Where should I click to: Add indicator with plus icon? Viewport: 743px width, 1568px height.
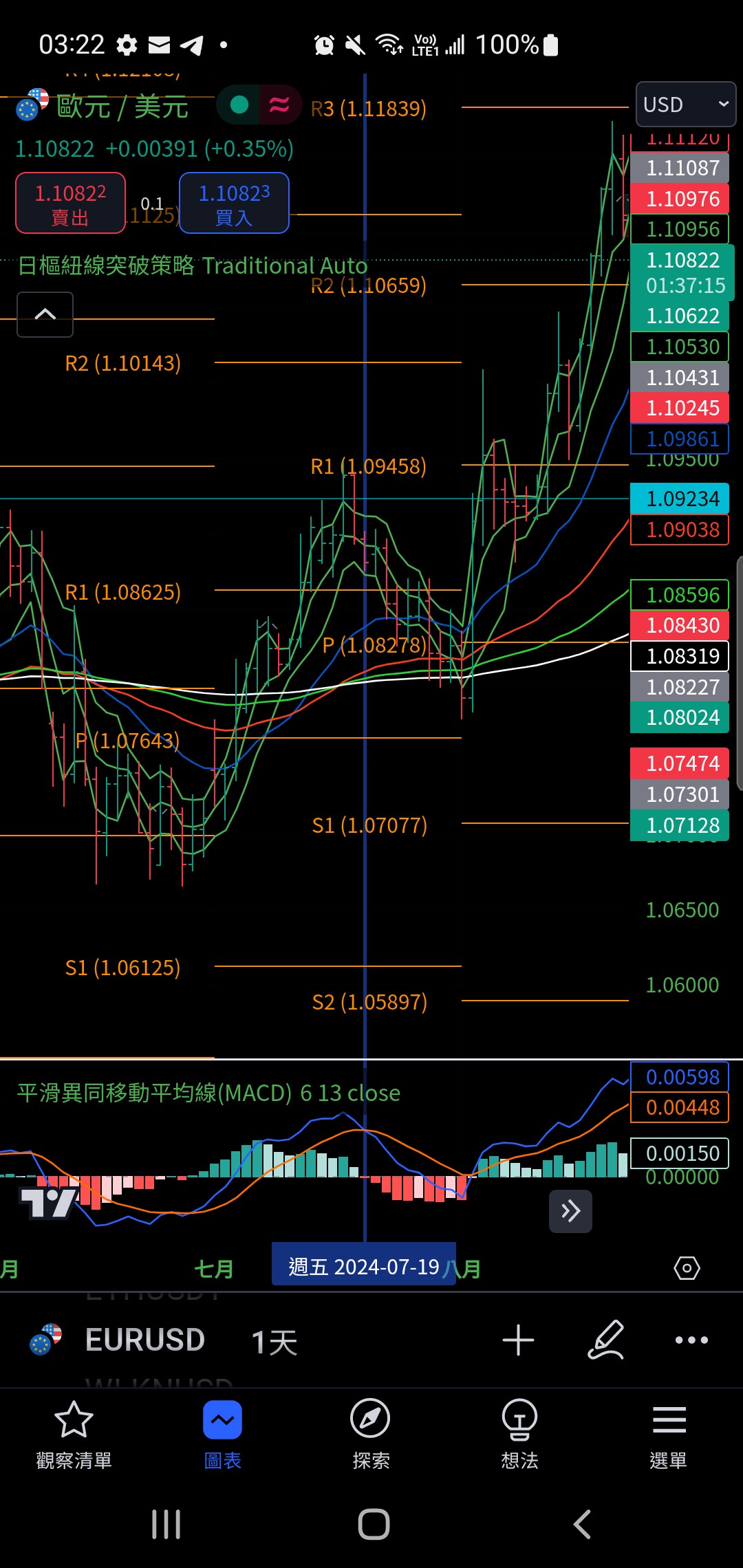518,1340
